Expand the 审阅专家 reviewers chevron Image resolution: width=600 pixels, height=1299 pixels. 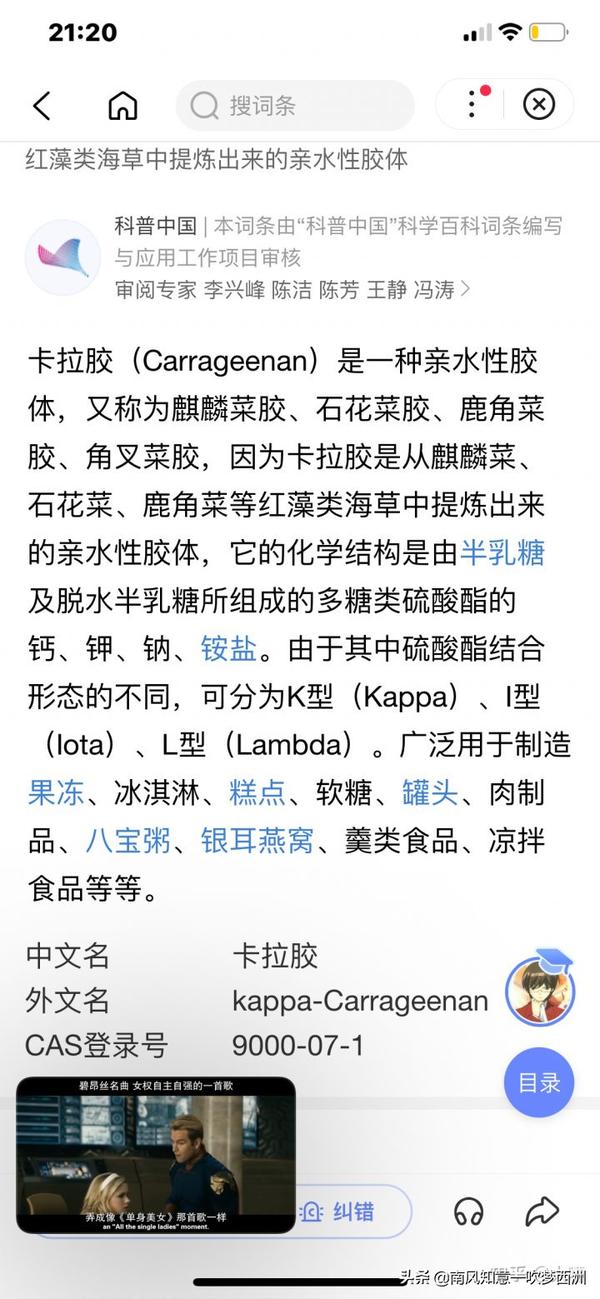pyautogui.click(x=466, y=290)
